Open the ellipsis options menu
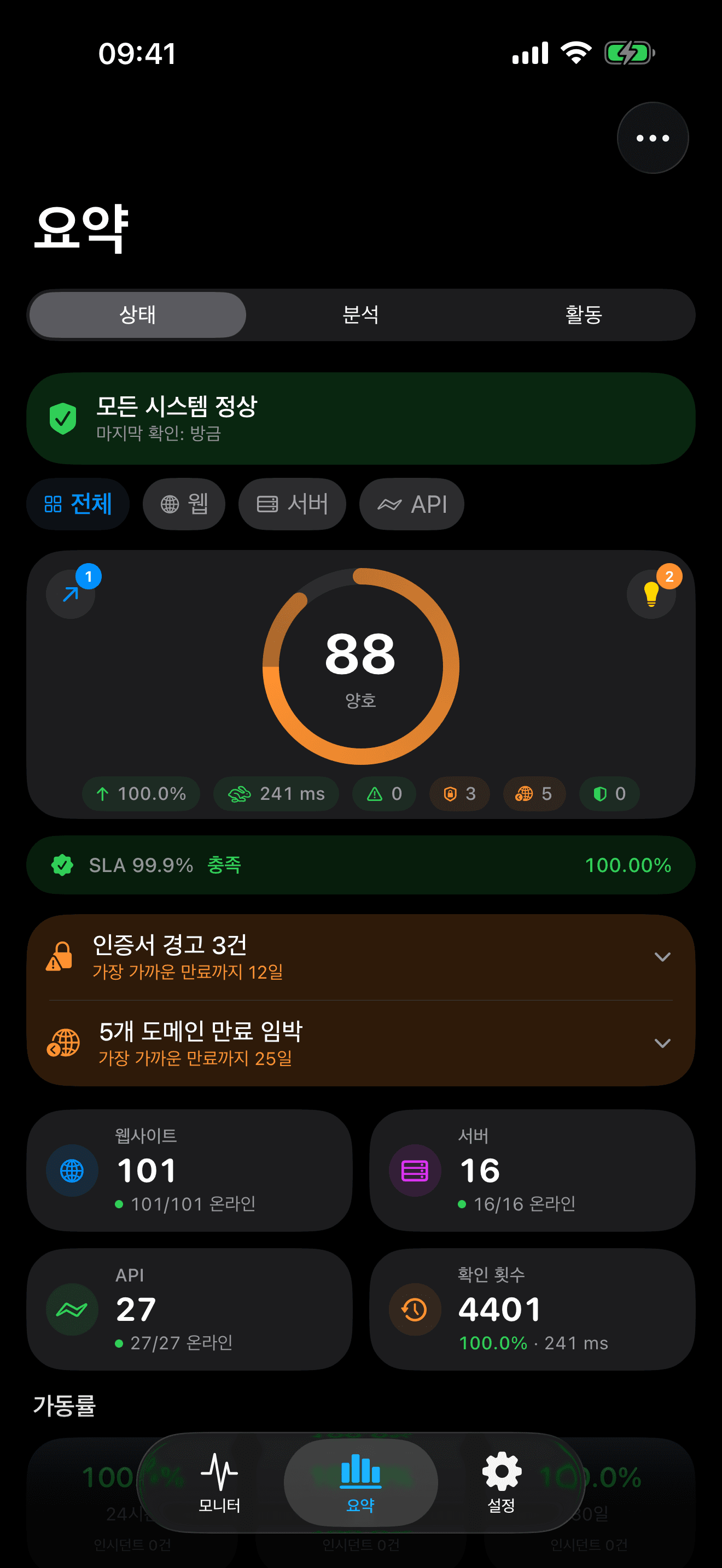Viewport: 722px width, 1568px height. pos(653,138)
